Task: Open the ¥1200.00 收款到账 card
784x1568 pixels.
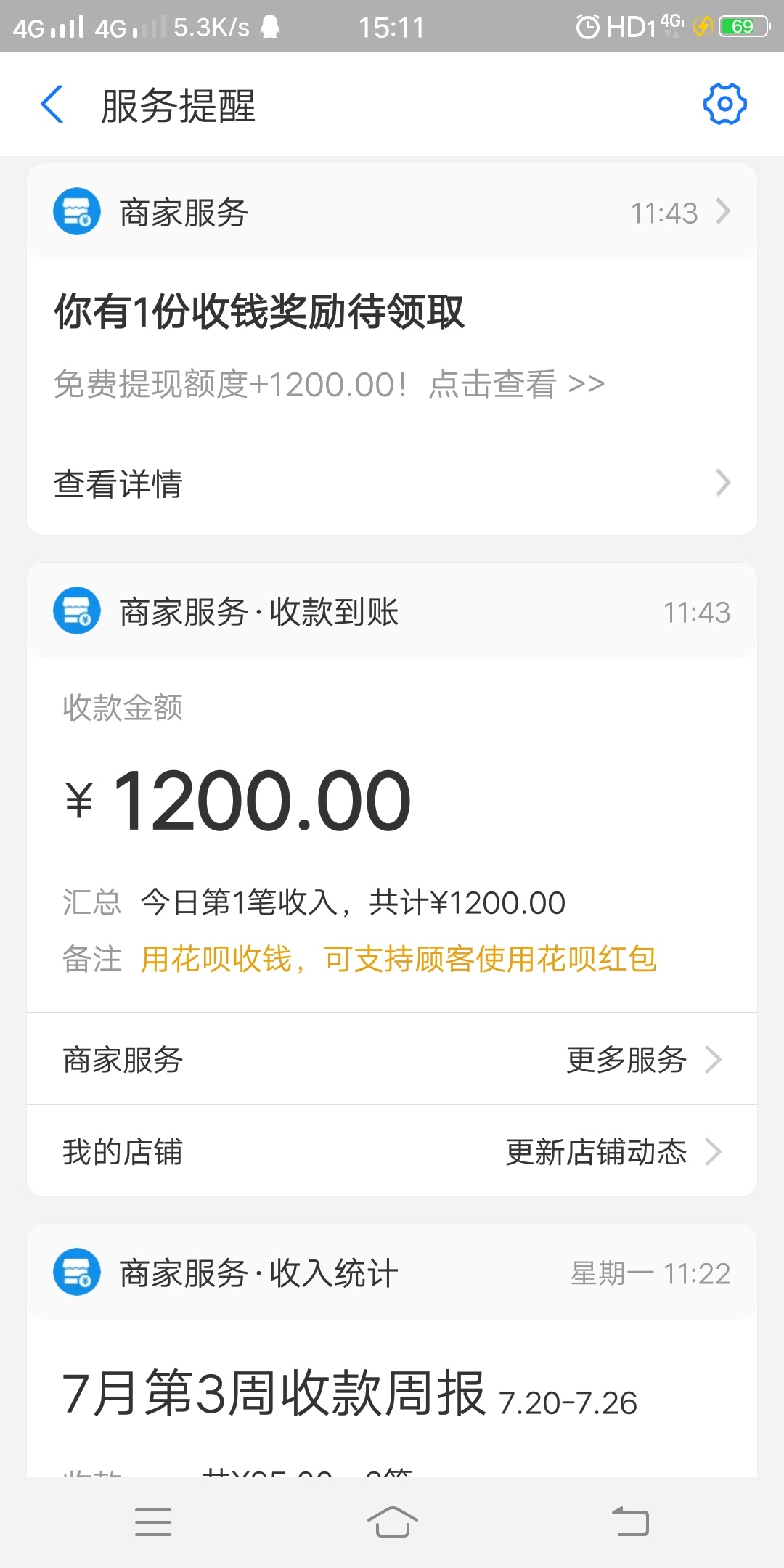Action: [392, 835]
